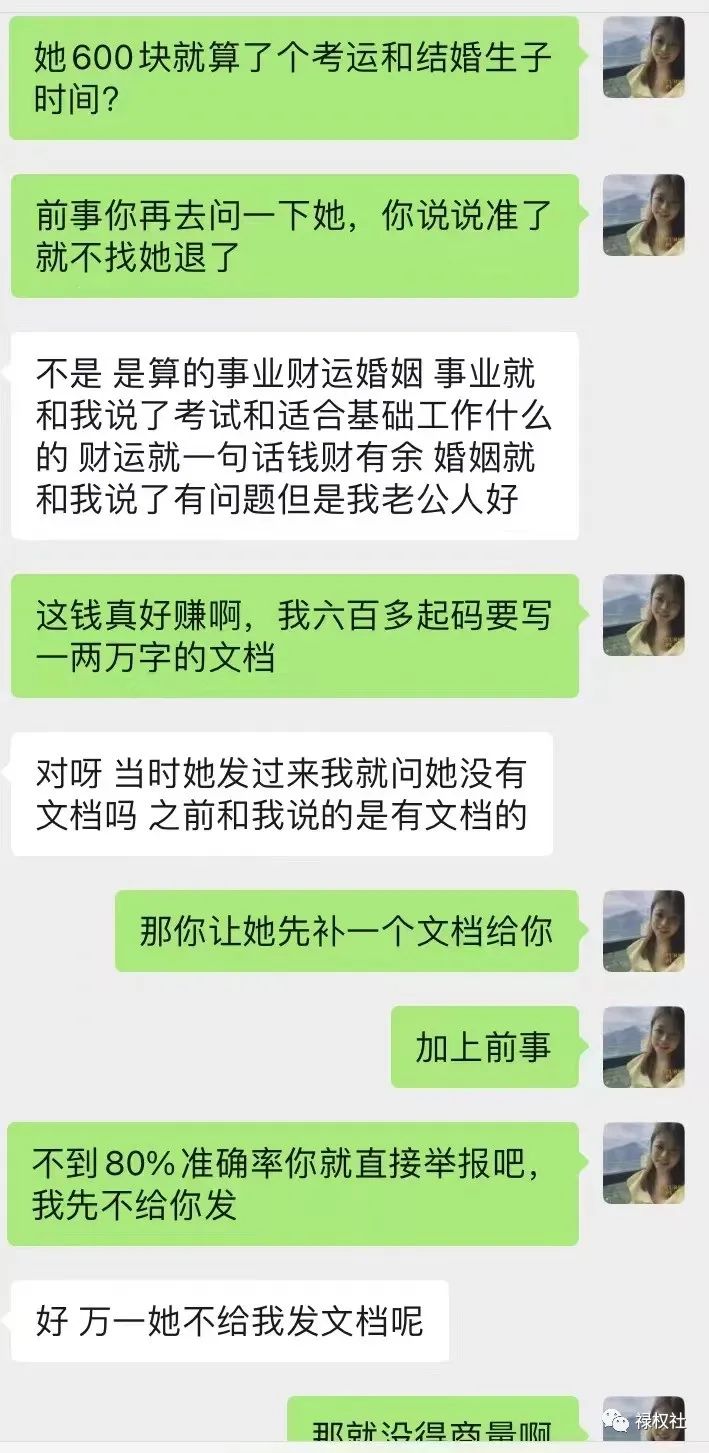Image resolution: width=709 pixels, height=1453 pixels.
Task: Open profile from avatar beside '那你让她先补一个文档给你'
Action: click(643, 931)
